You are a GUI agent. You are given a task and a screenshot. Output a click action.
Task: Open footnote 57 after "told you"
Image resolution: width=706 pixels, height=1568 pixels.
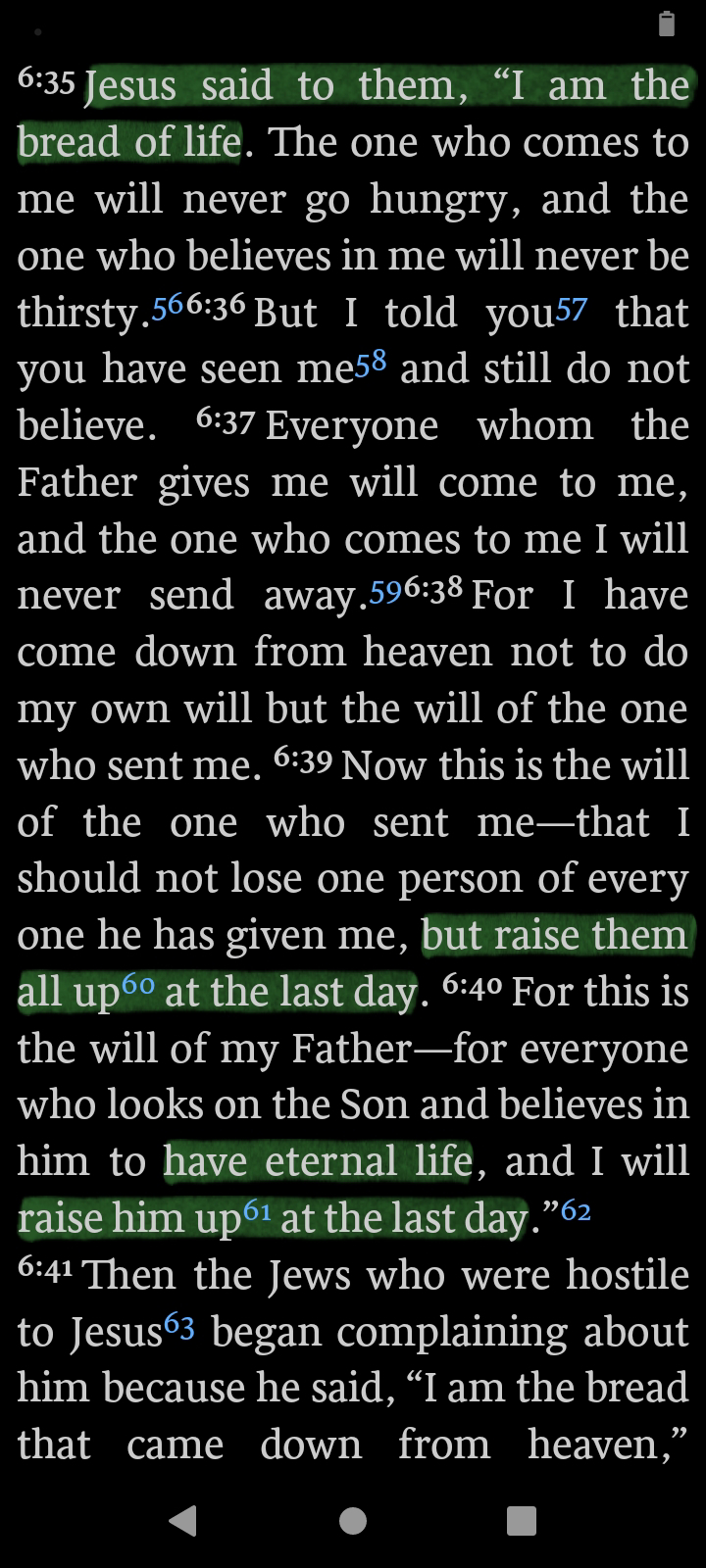point(571,308)
